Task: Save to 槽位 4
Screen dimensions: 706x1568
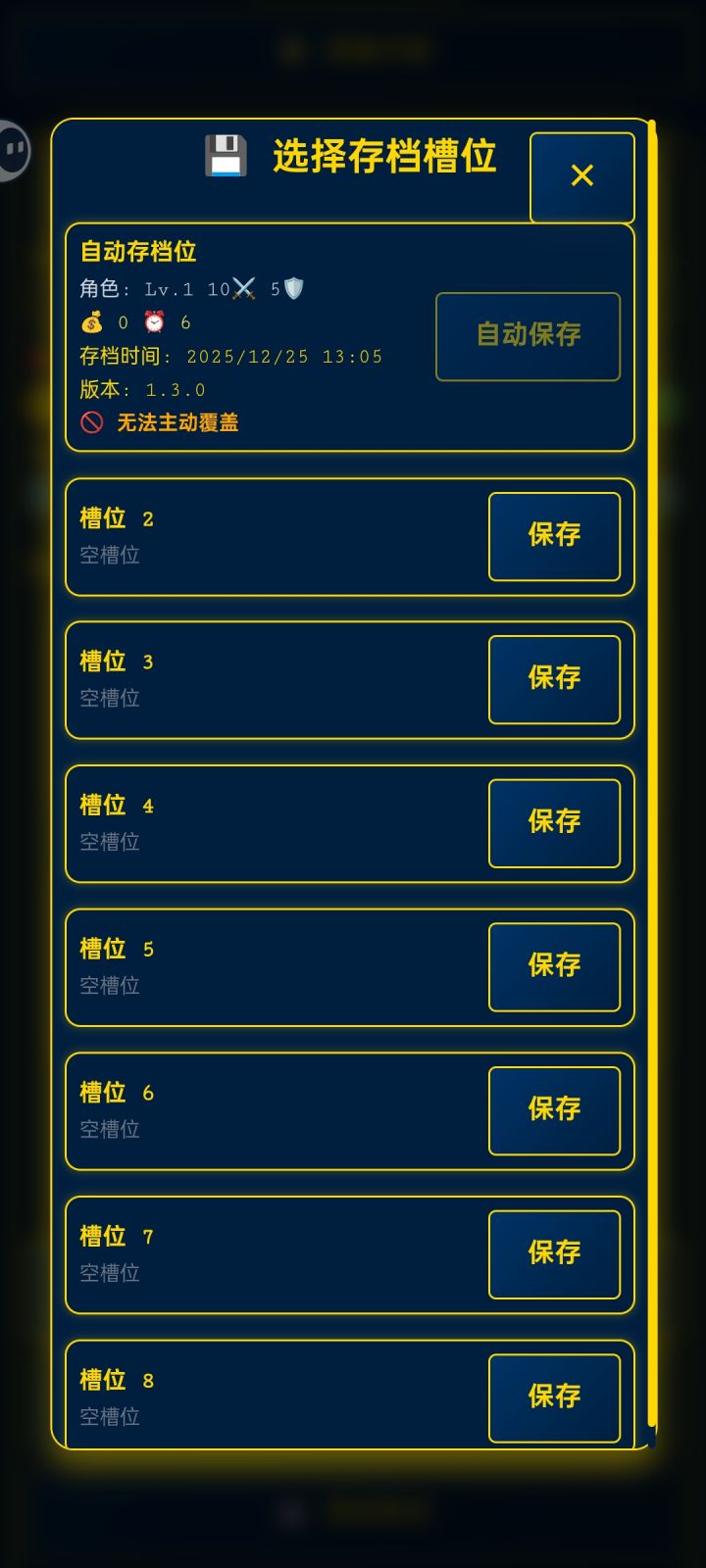Action: pos(554,823)
